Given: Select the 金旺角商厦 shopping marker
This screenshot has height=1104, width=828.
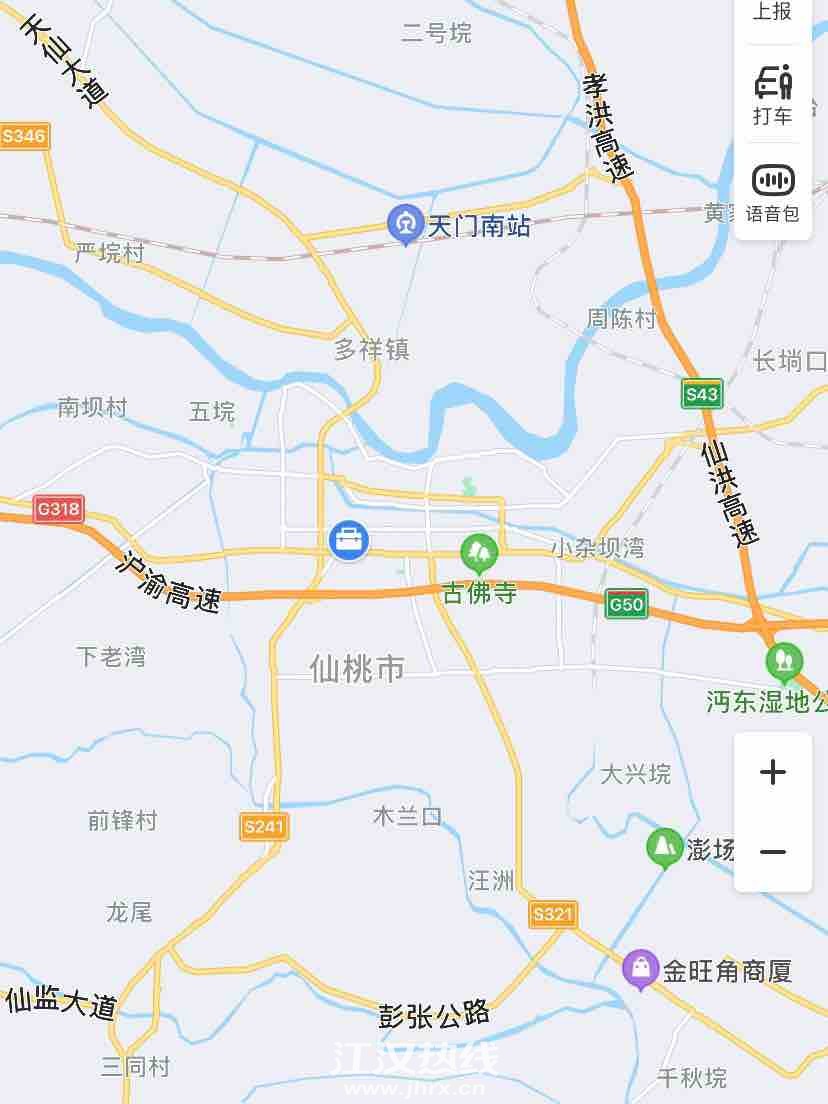Looking at the screenshot, I should [x=640, y=968].
